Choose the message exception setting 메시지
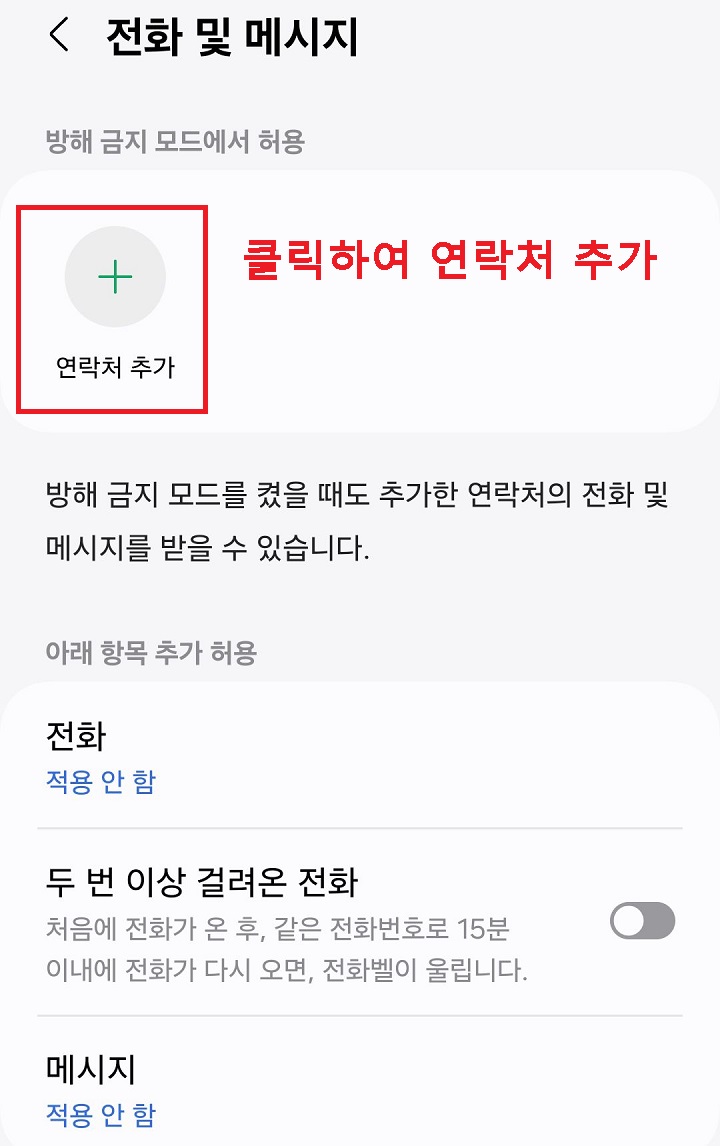This screenshot has width=720, height=1146. (200, 1090)
